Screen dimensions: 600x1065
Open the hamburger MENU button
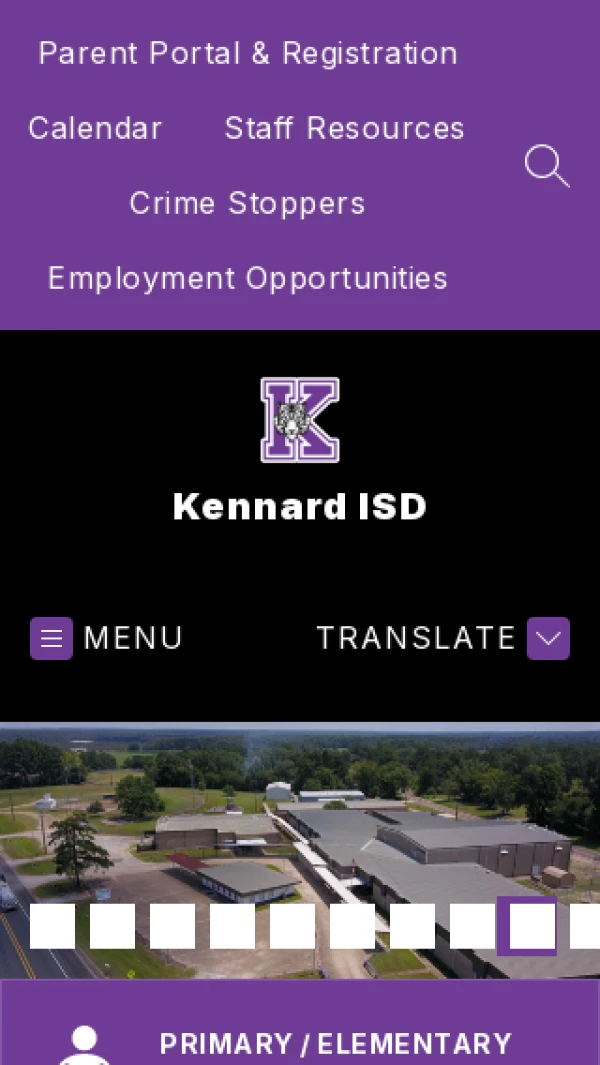(52, 638)
